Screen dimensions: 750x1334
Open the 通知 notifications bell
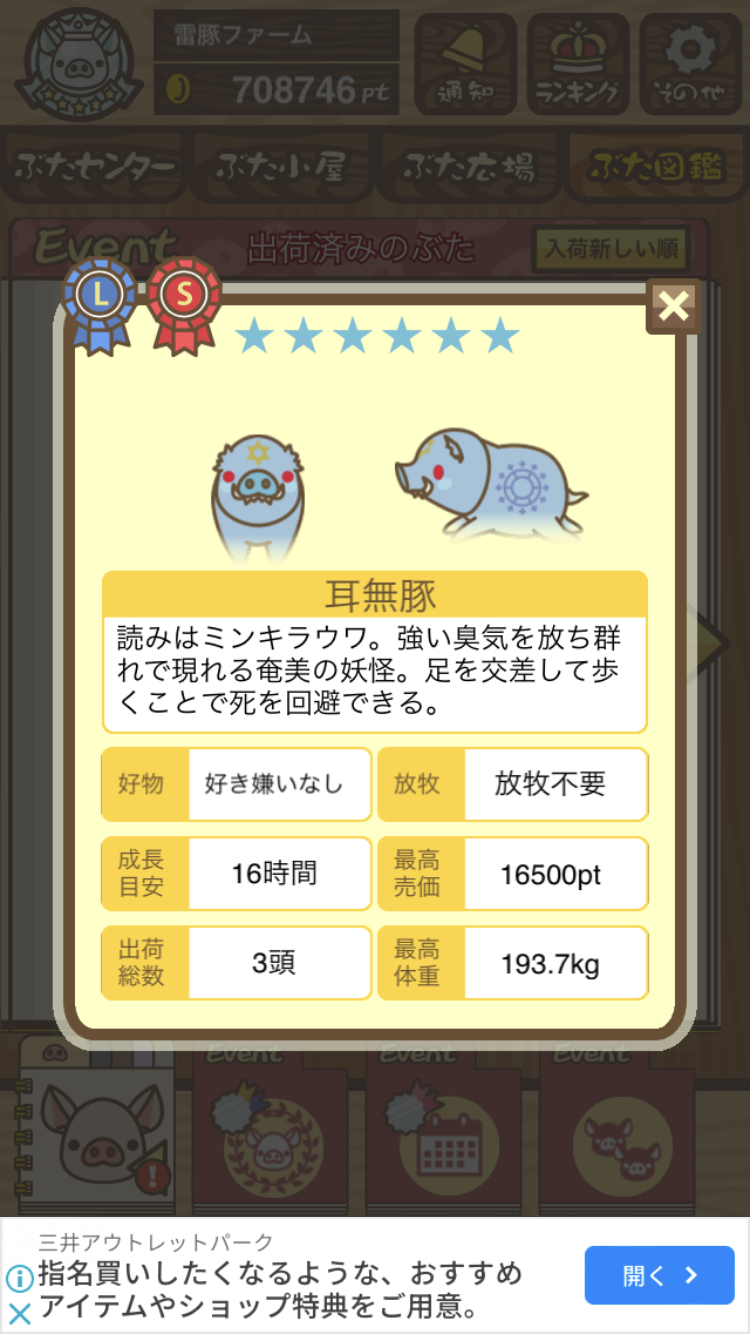[465, 62]
